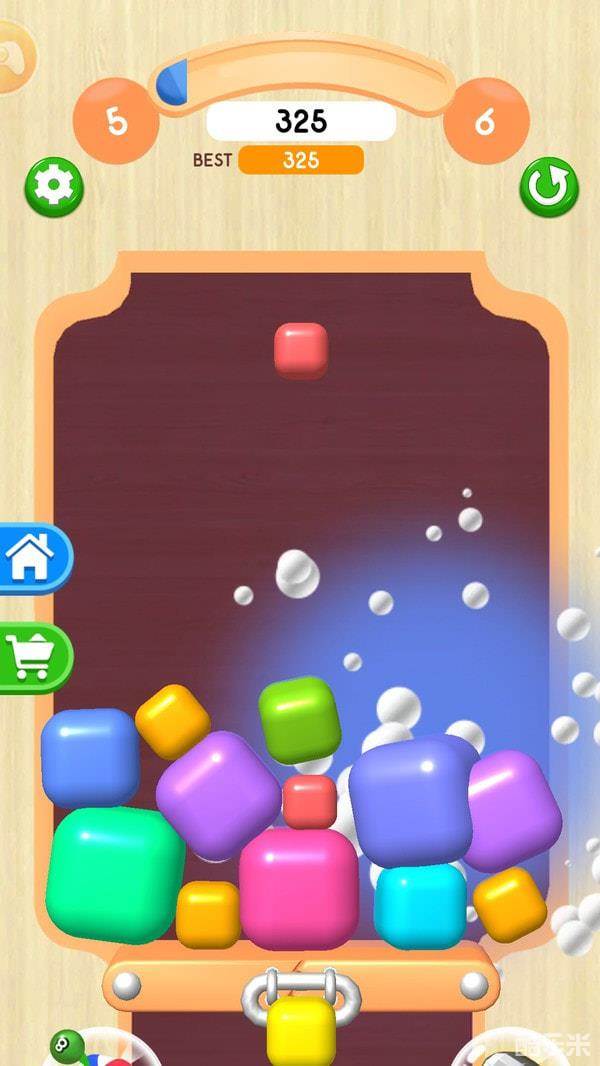Screen dimensions: 600x1066
Task: Open the shop cart
Action: [31, 657]
